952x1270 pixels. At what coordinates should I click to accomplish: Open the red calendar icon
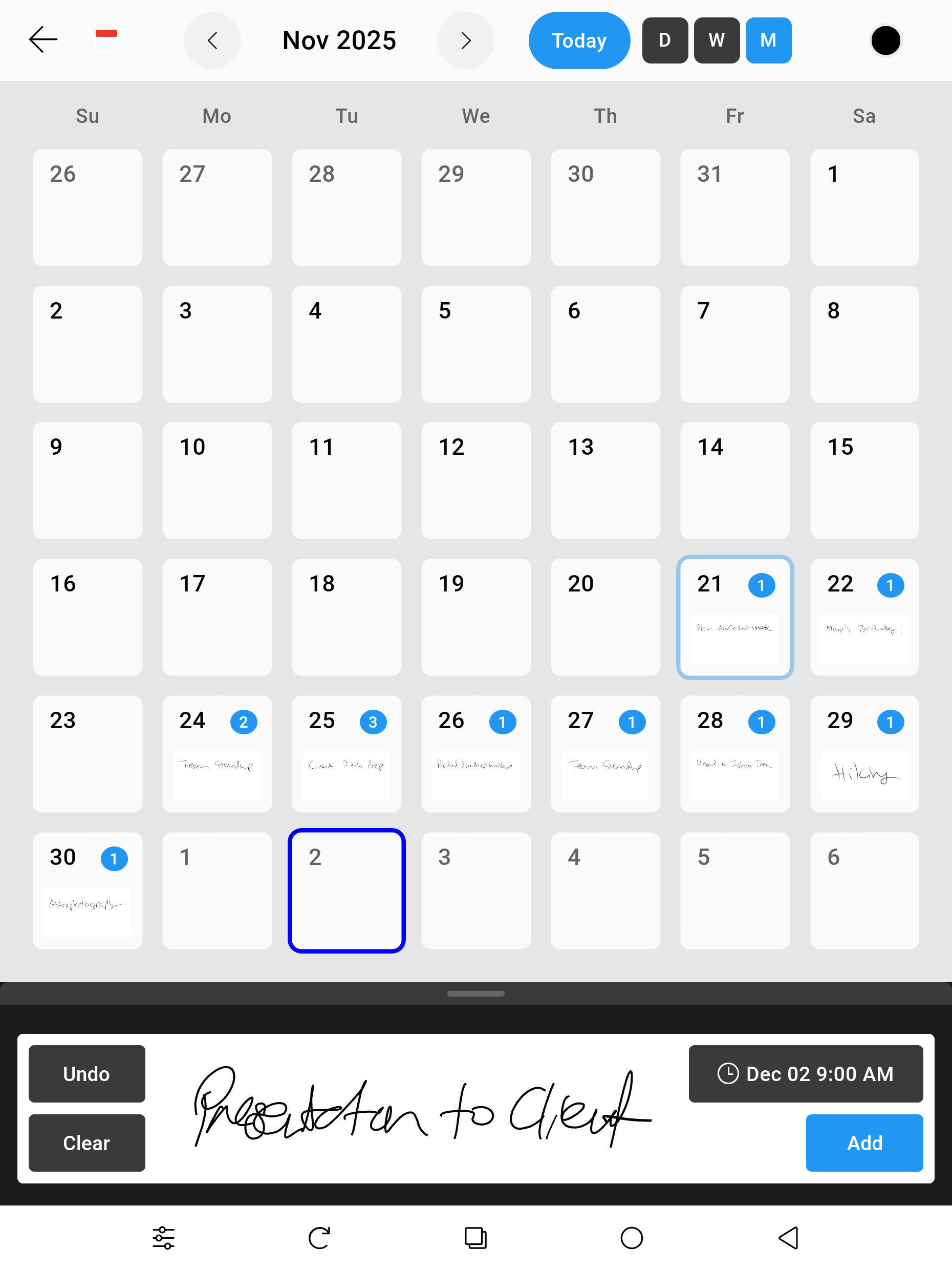[106, 40]
